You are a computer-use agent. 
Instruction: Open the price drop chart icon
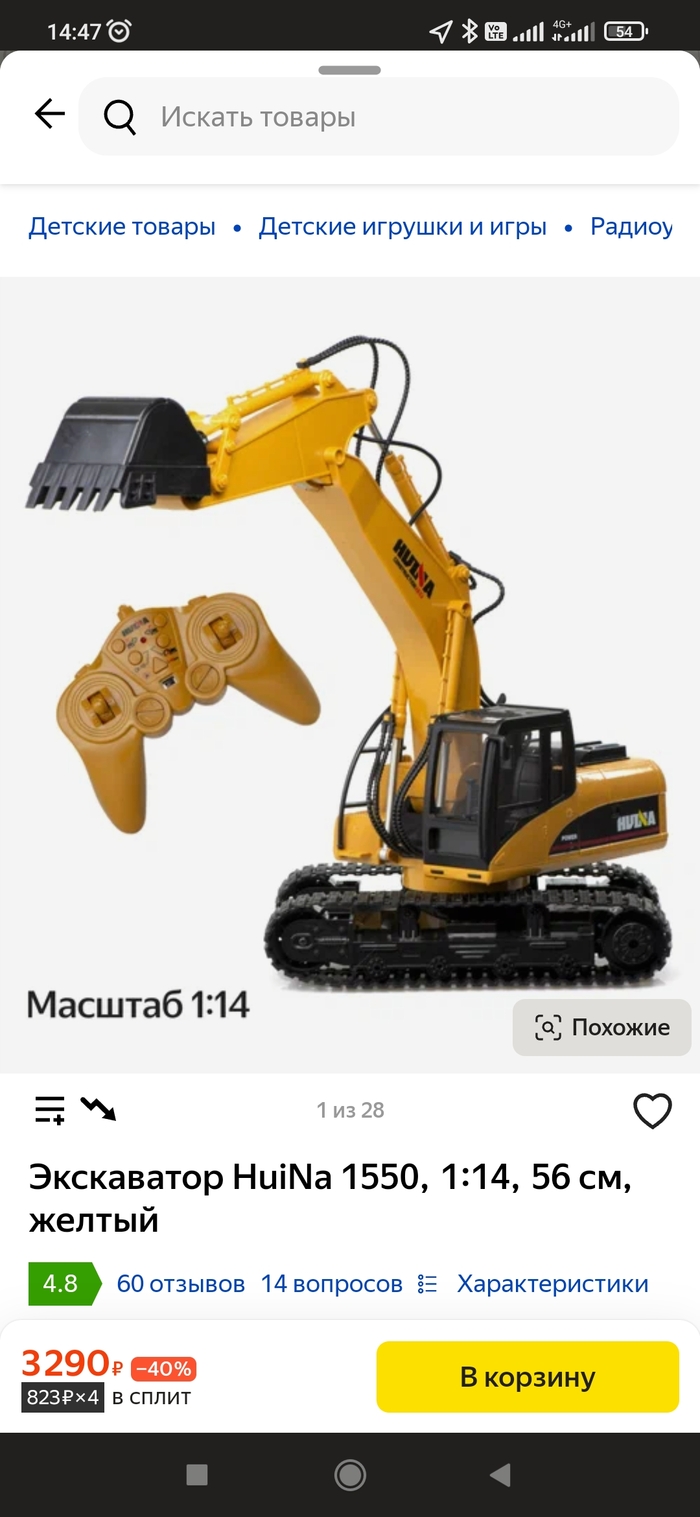99,1108
